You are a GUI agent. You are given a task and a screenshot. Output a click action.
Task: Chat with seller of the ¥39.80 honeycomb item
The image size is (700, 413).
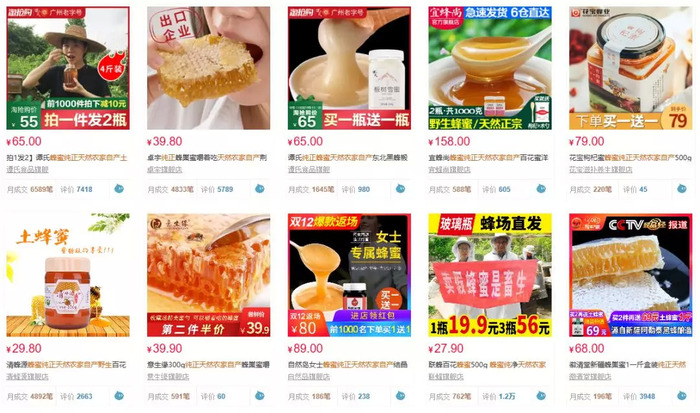[260, 189]
